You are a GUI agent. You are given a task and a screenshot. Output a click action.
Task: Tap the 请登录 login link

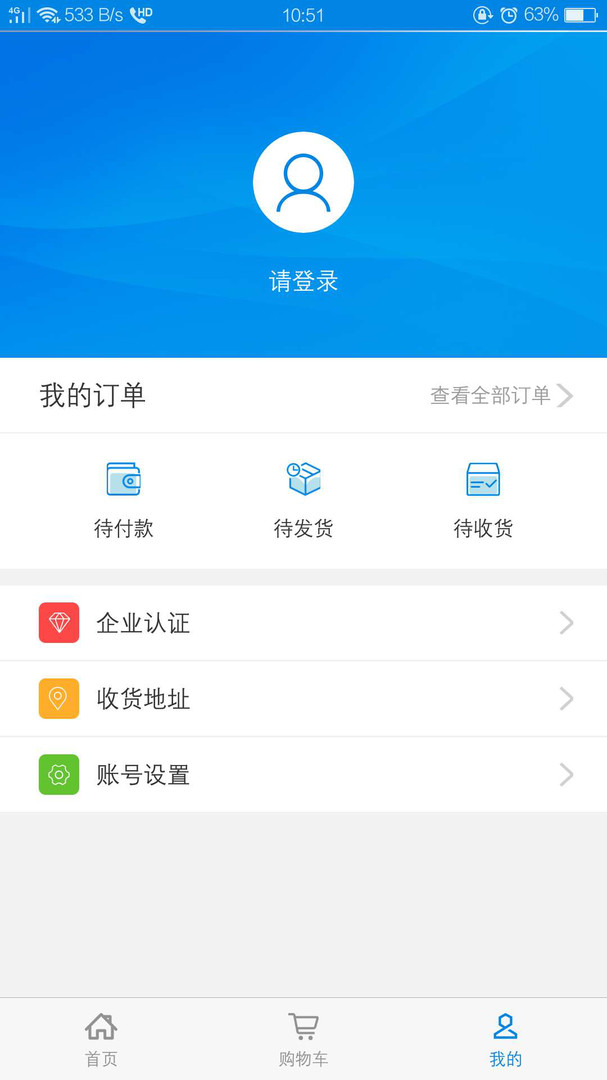click(303, 282)
